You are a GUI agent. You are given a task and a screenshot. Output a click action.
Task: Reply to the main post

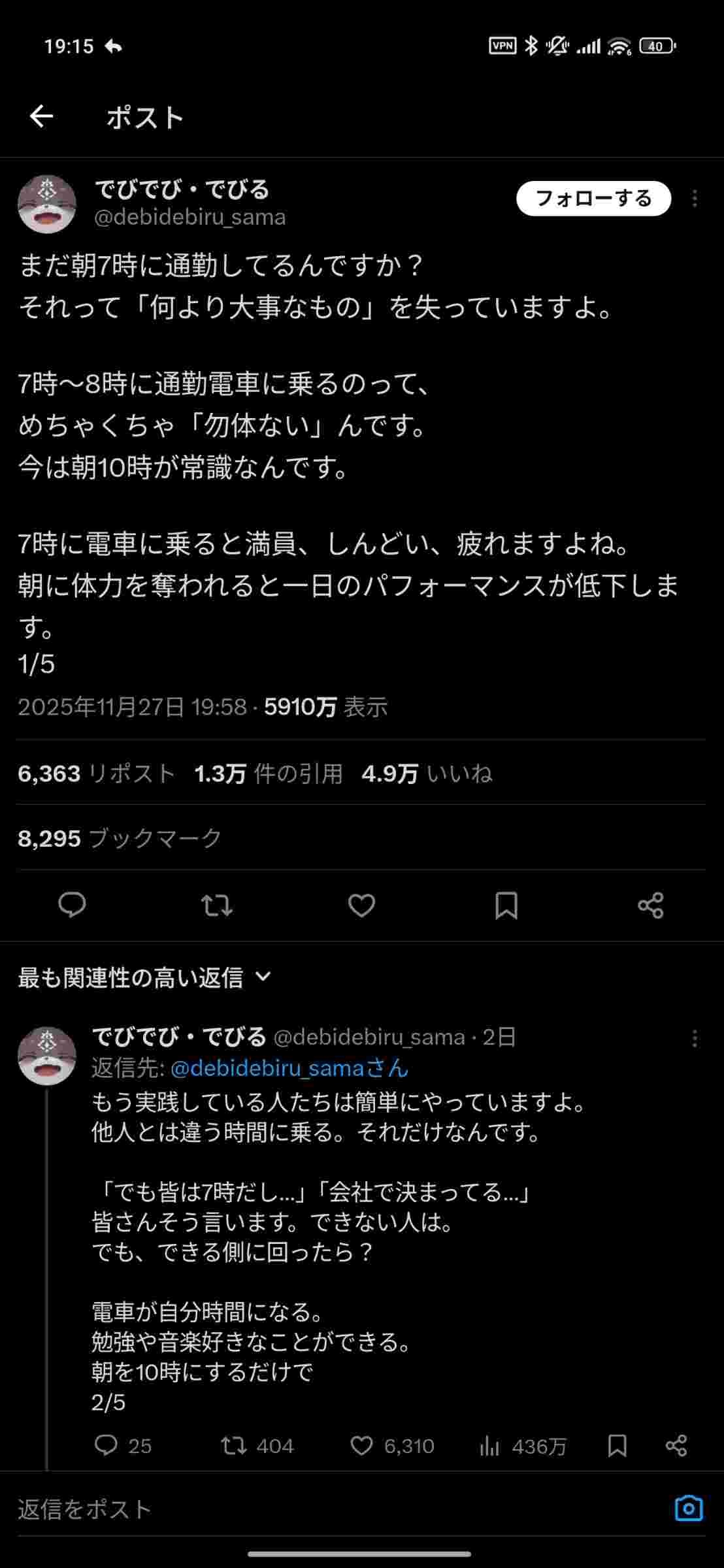pos(72,906)
